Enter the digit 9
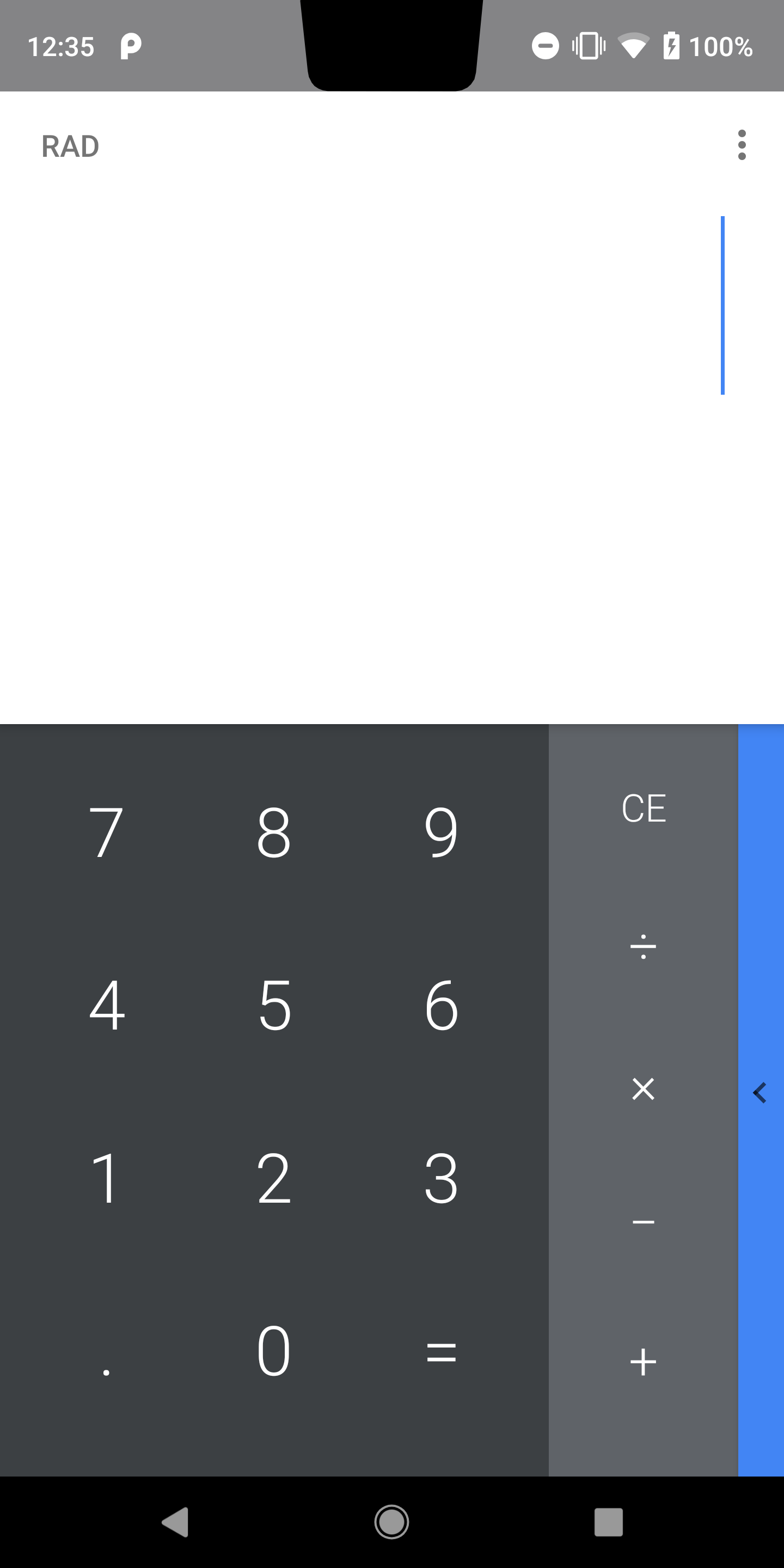The width and height of the screenshot is (784, 1568). tap(442, 832)
